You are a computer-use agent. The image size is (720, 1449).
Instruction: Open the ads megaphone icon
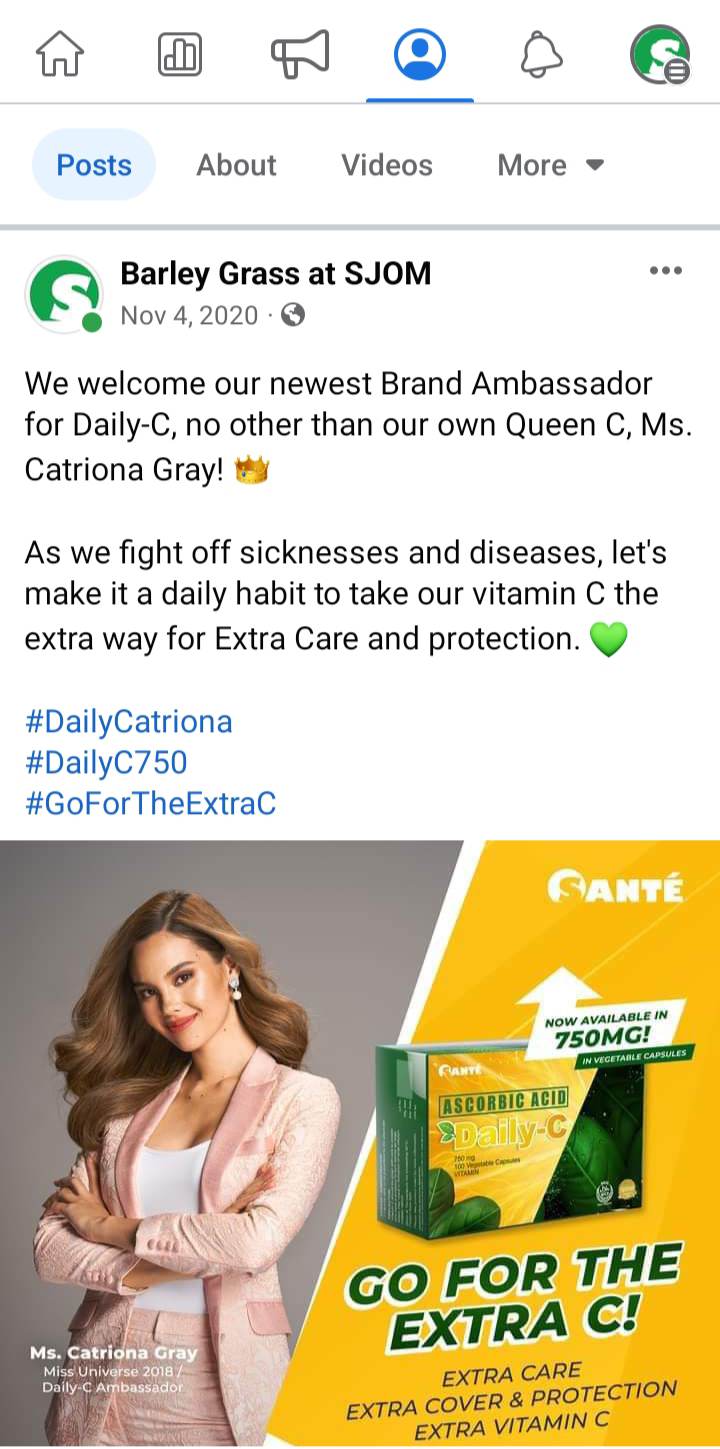[300, 54]
